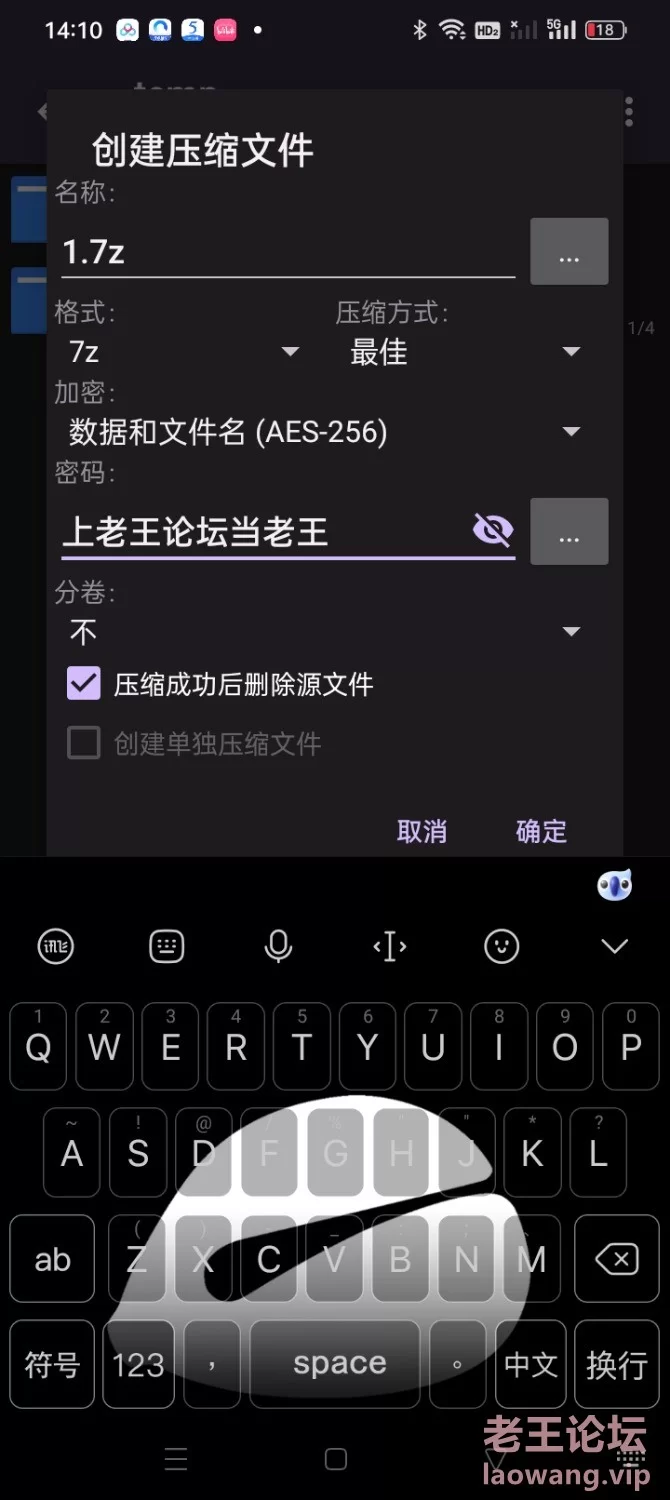Viewport: 670px width, 1500px height.
Task: Switch to the 123 number keypad
Action: [138, 1364]
